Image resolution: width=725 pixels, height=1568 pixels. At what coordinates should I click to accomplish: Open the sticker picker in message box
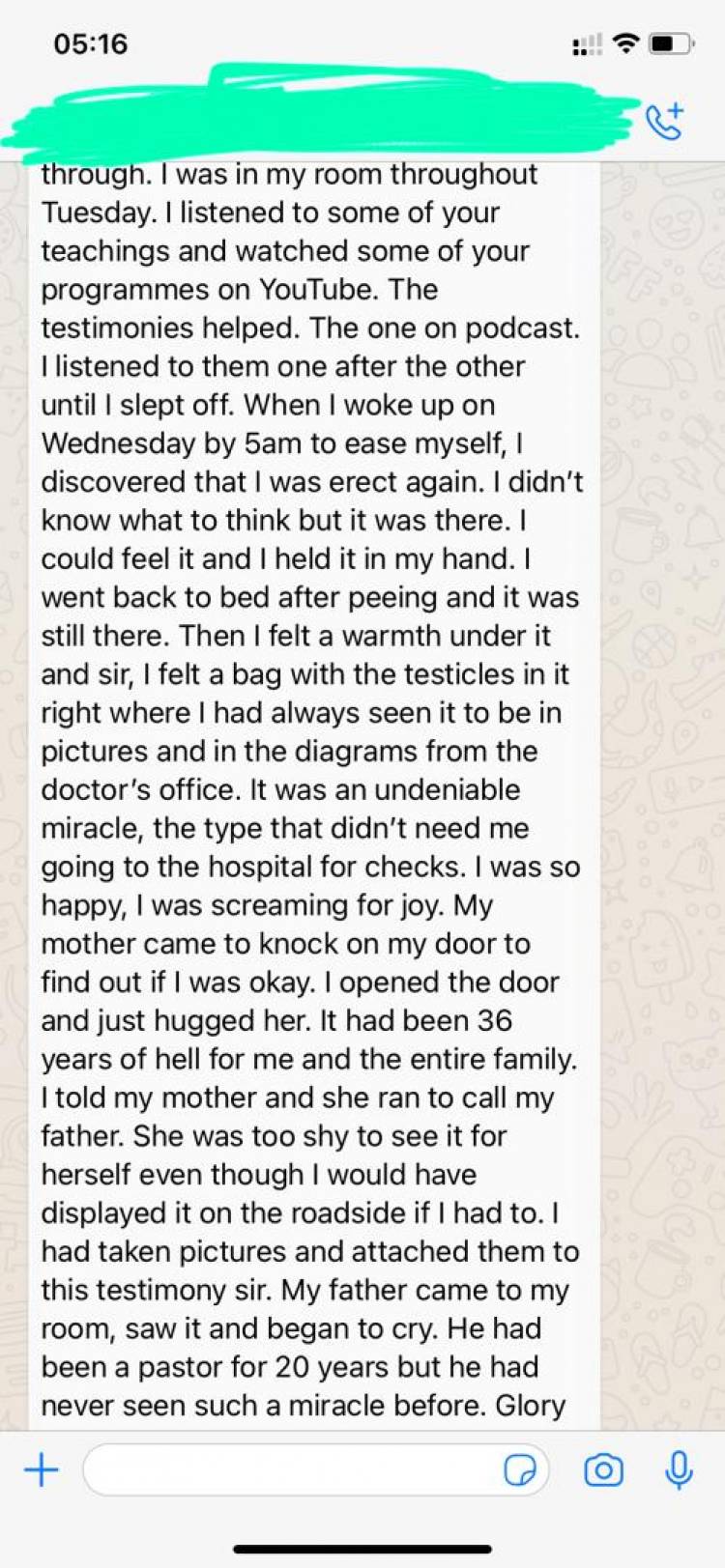[520, 1469]
